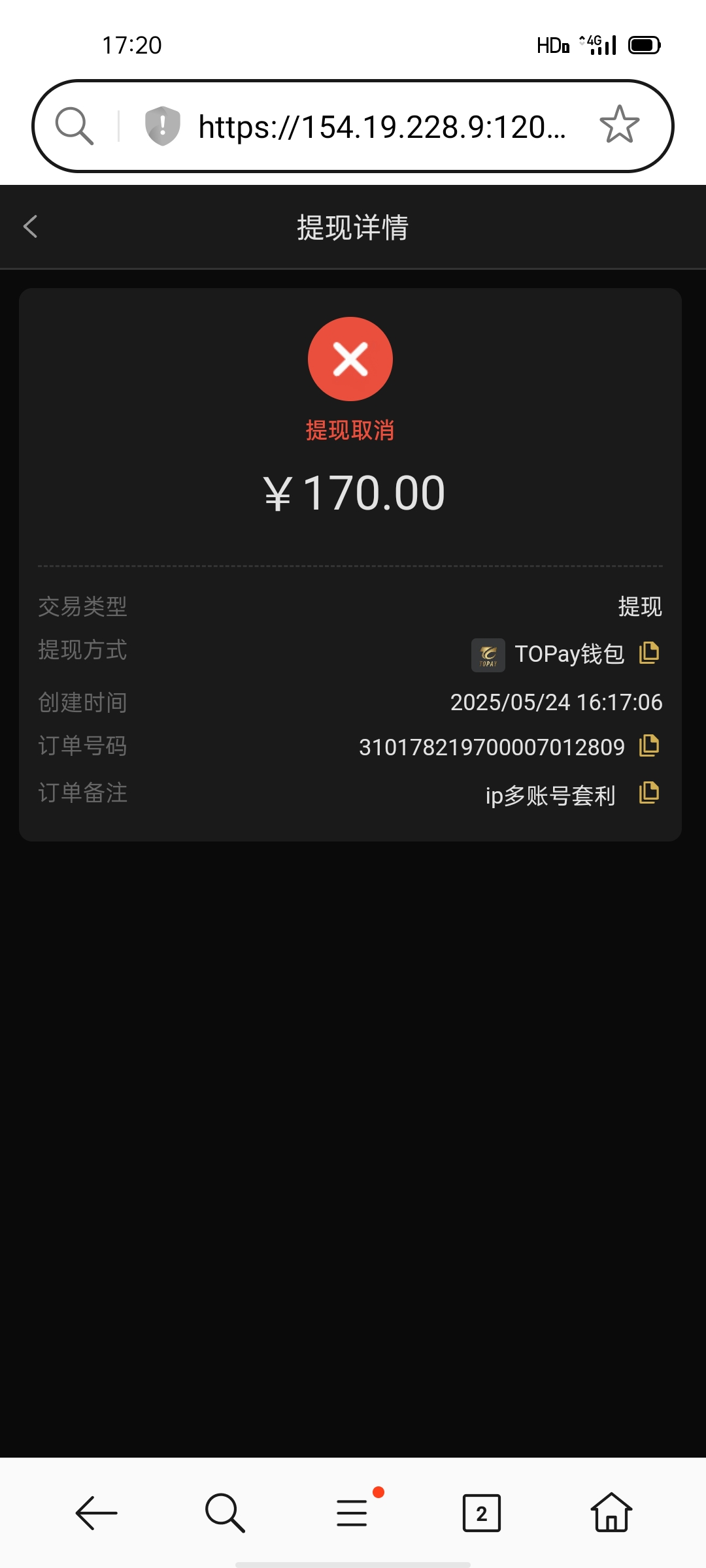The height and width of the screenshot is (1568, 706).
Task: Click the red cancel status circle
Action: pyautogui.click(x=350, y=358)
